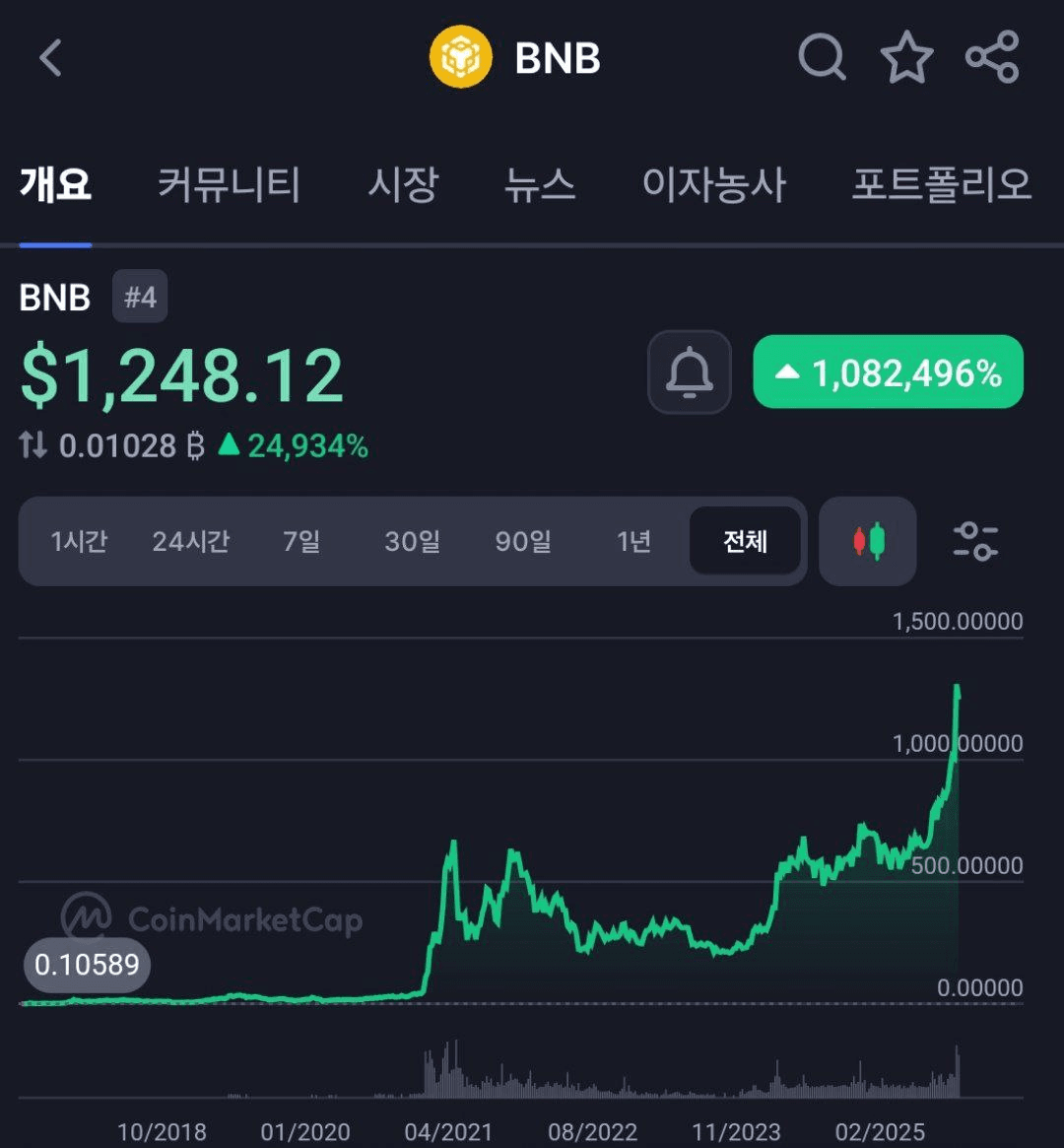Select the 개요 tab
The image size is (1064, 1148).
point(55,184)
